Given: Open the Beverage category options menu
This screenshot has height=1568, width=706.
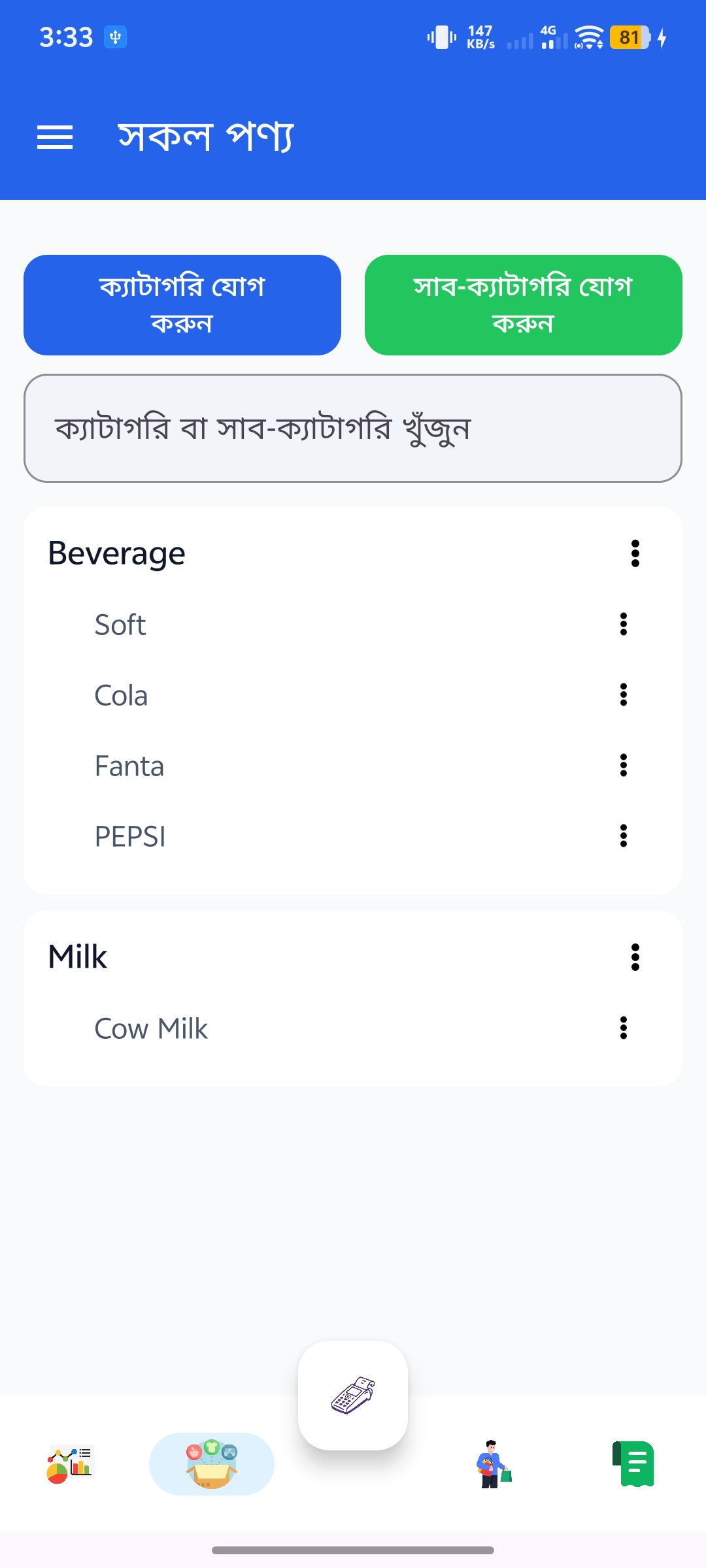Looking at the screenshot, I should click(x=635, y=554).
